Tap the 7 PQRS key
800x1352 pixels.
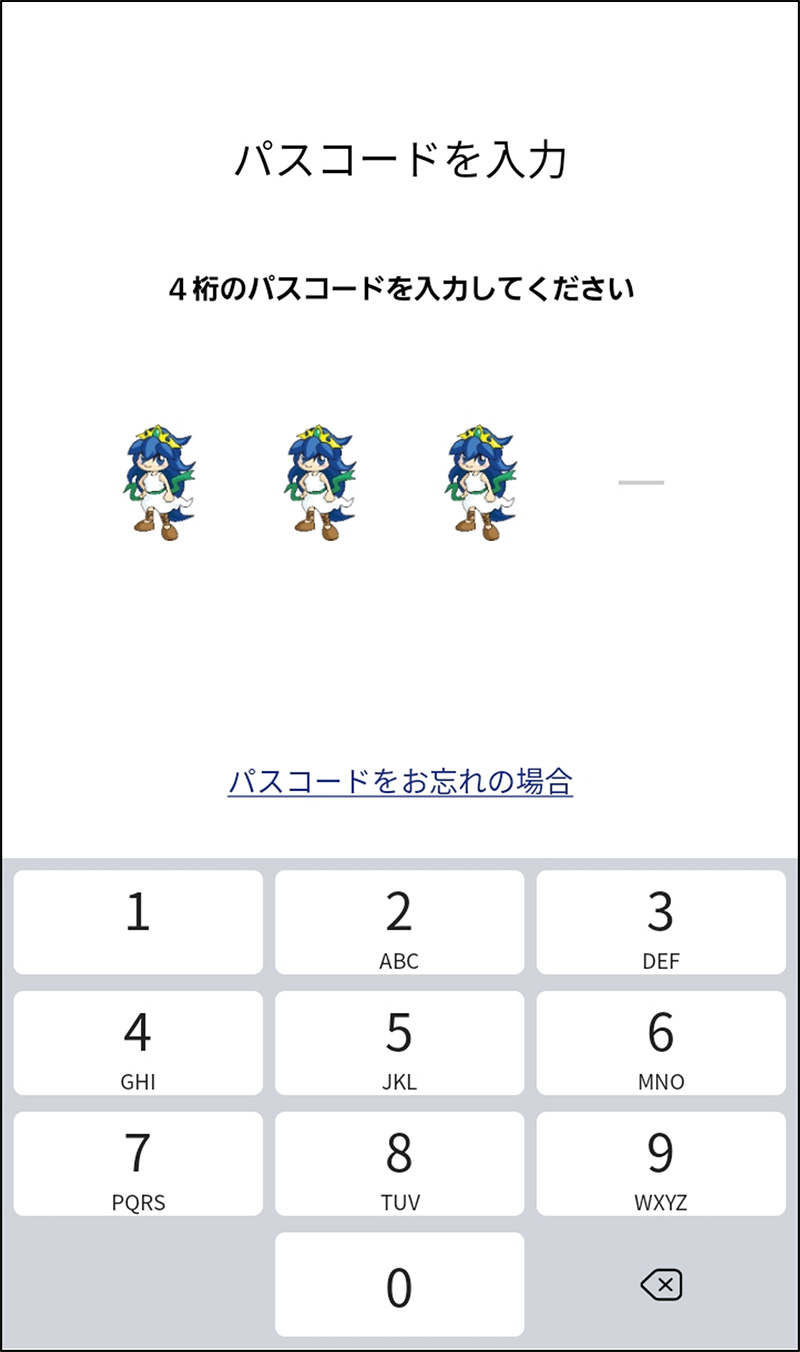pyautogui.click(x=137, y=1162)
